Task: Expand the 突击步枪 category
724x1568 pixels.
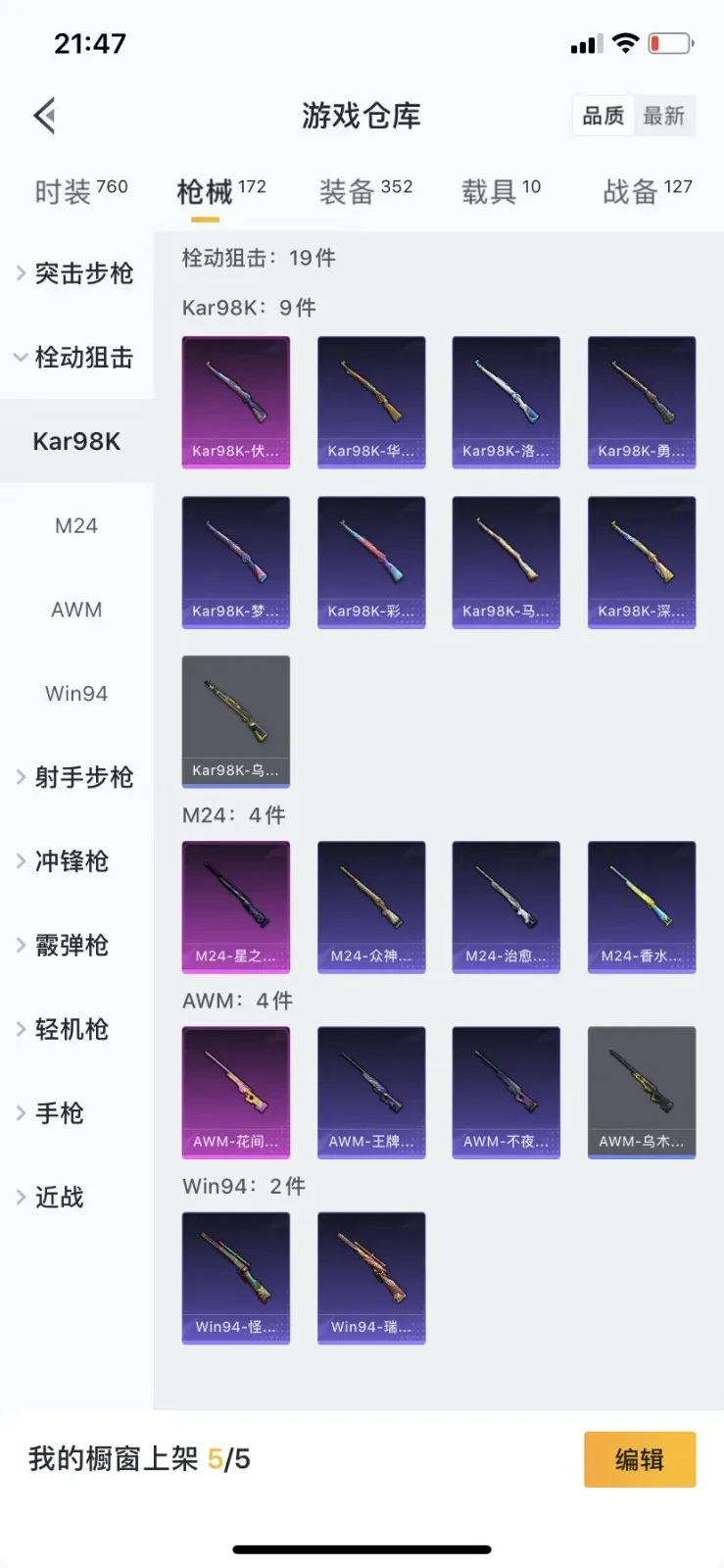Action: [x=76, y=273]
